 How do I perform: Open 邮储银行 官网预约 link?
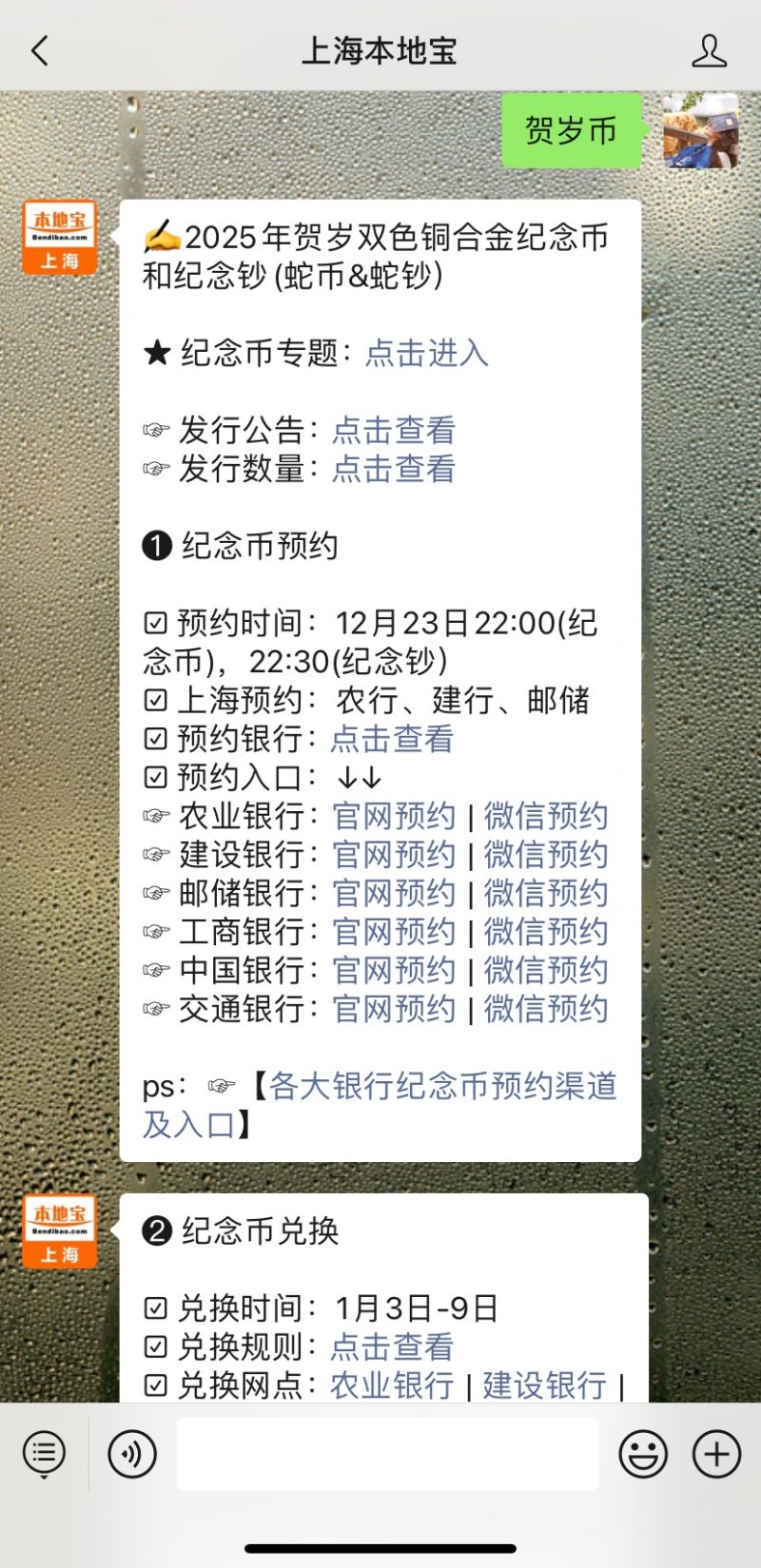394,893
